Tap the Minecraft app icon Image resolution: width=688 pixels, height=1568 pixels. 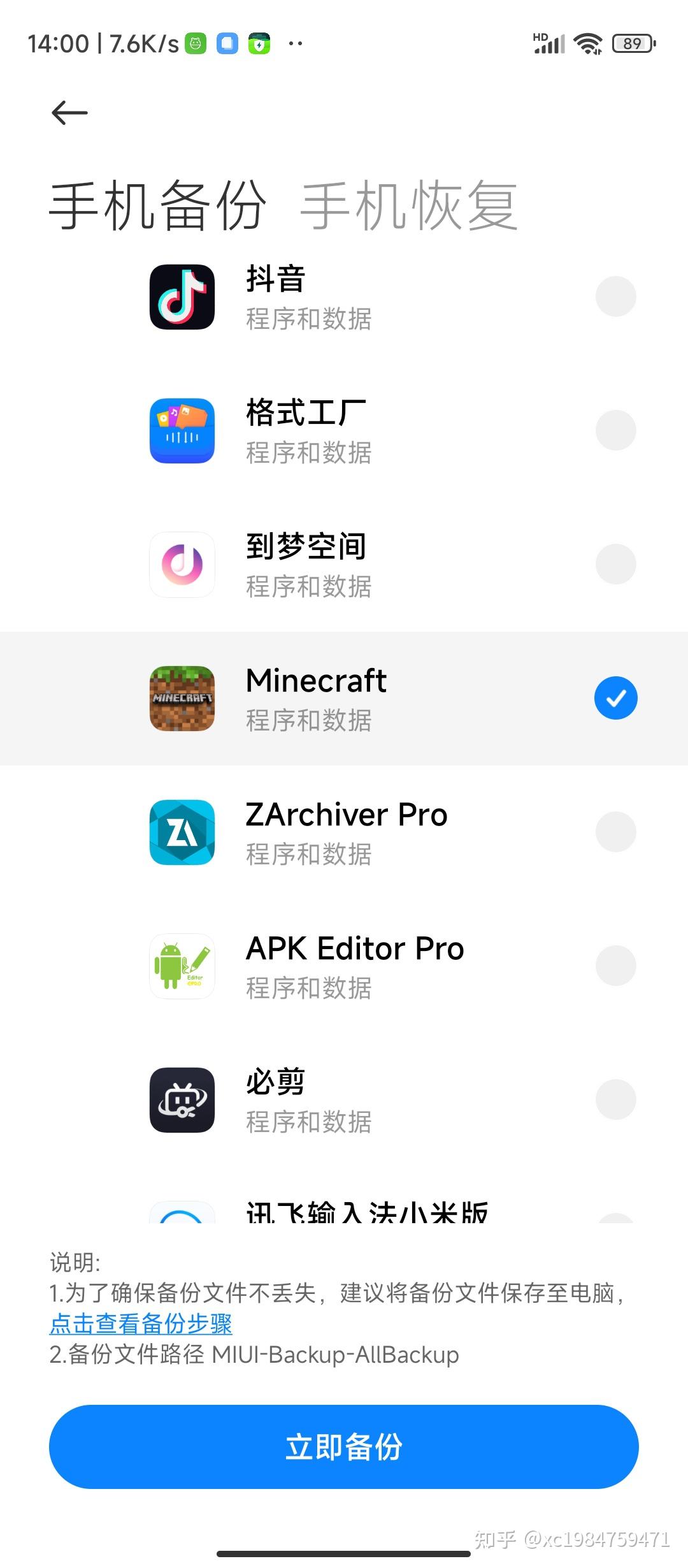click(182, 698)
